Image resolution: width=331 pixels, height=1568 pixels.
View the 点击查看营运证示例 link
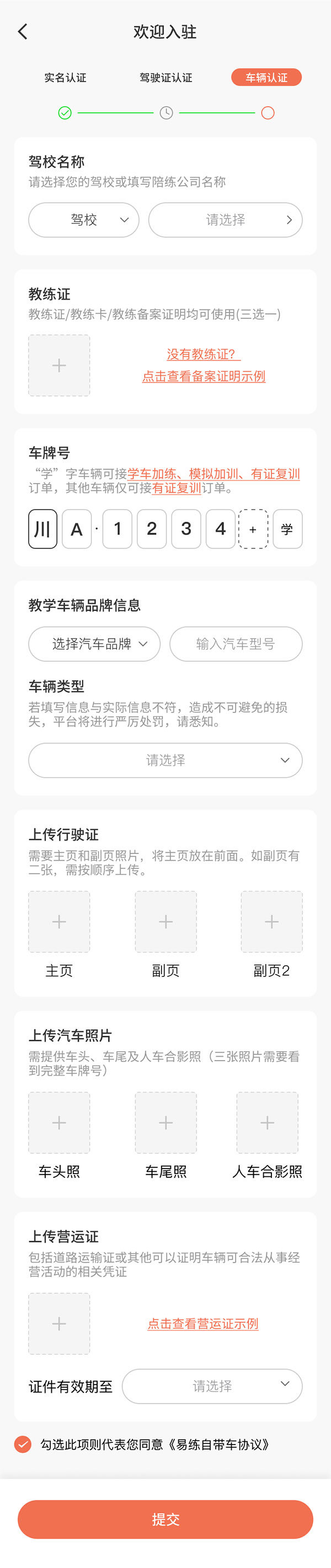pyautogui.click(x=203, y=1324)
